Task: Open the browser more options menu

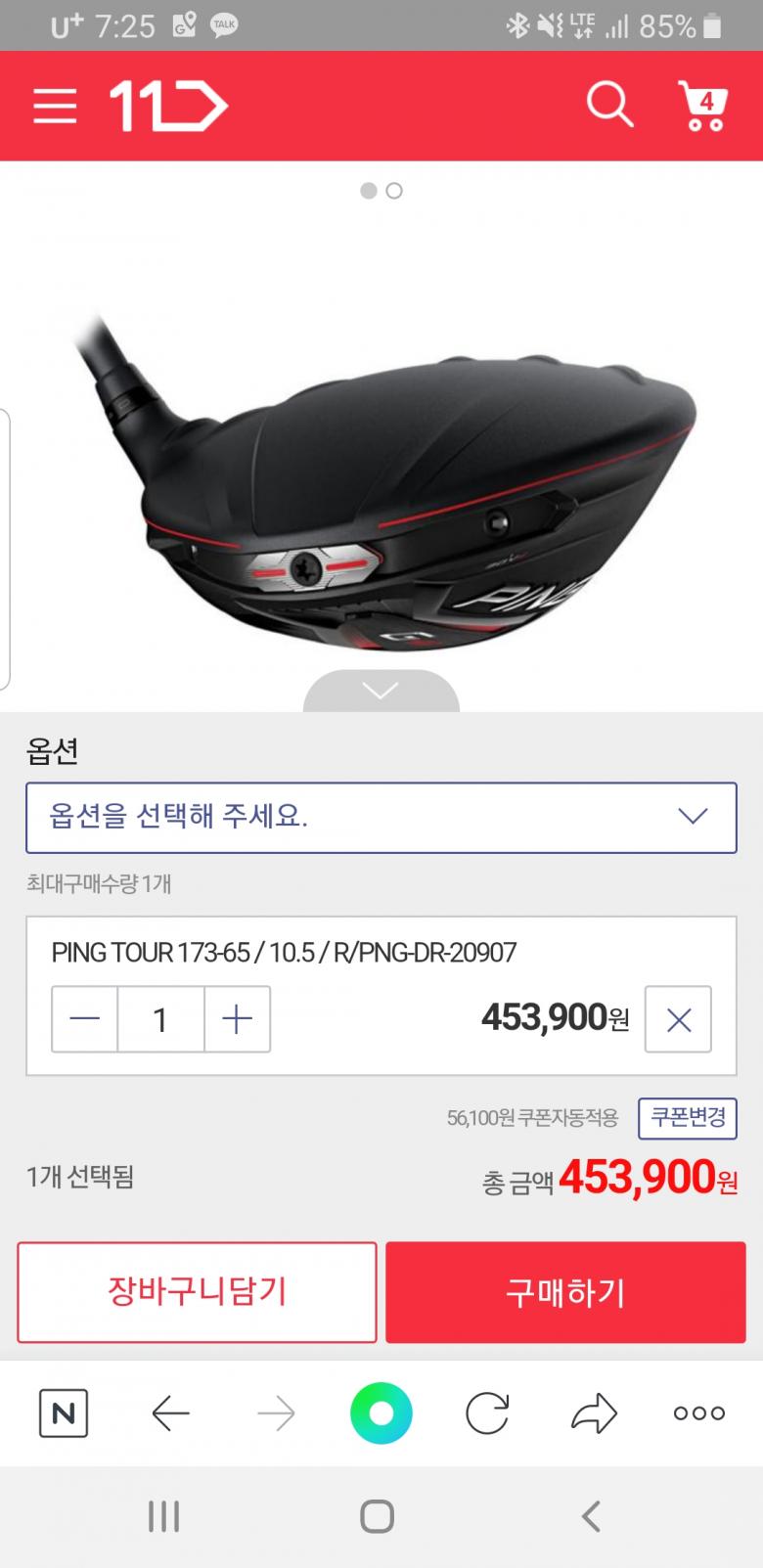Action: tap(699, 1413)
